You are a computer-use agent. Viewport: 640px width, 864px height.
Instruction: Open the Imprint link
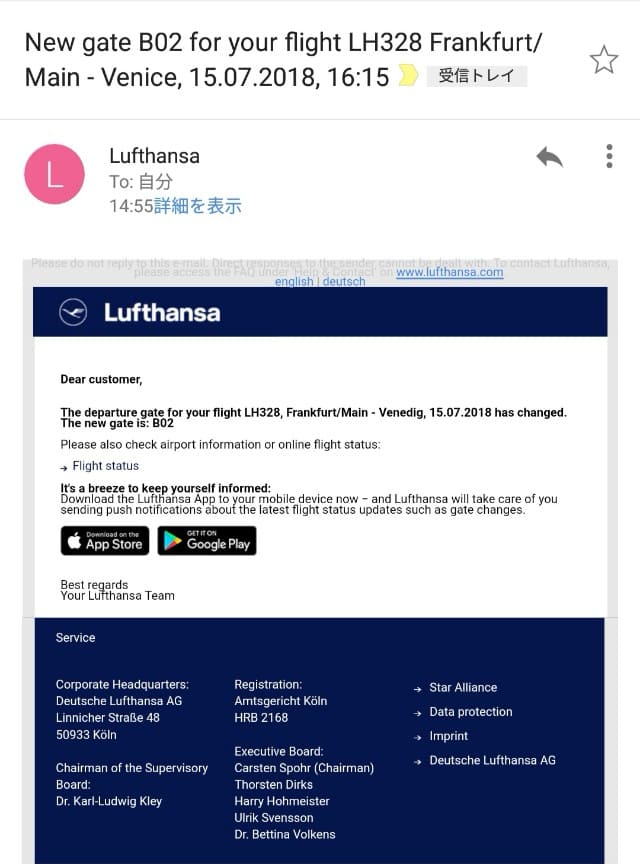[448, 736]
